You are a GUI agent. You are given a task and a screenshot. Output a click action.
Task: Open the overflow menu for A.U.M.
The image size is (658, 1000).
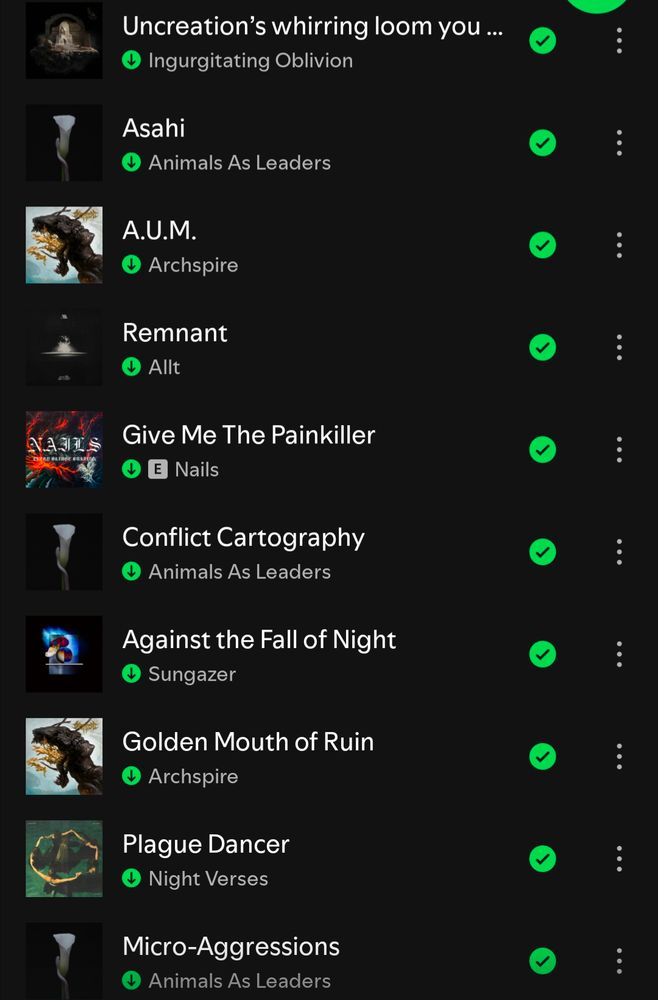(x=619, y=245)
